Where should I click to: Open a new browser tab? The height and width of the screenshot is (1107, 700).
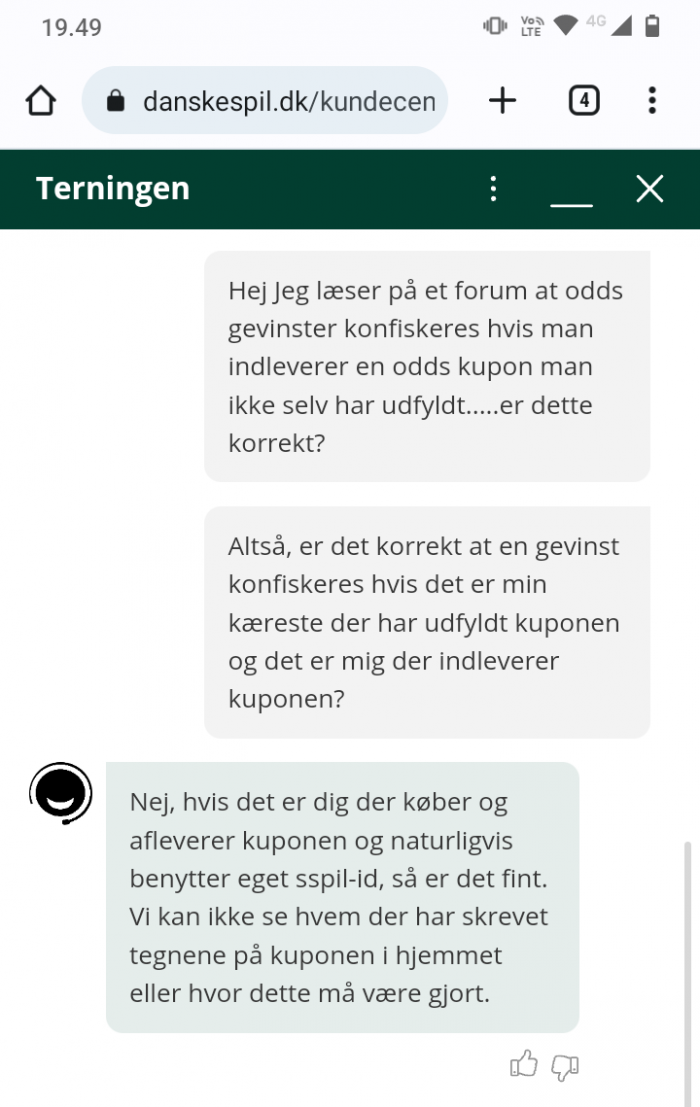click(x=502, y=100)
